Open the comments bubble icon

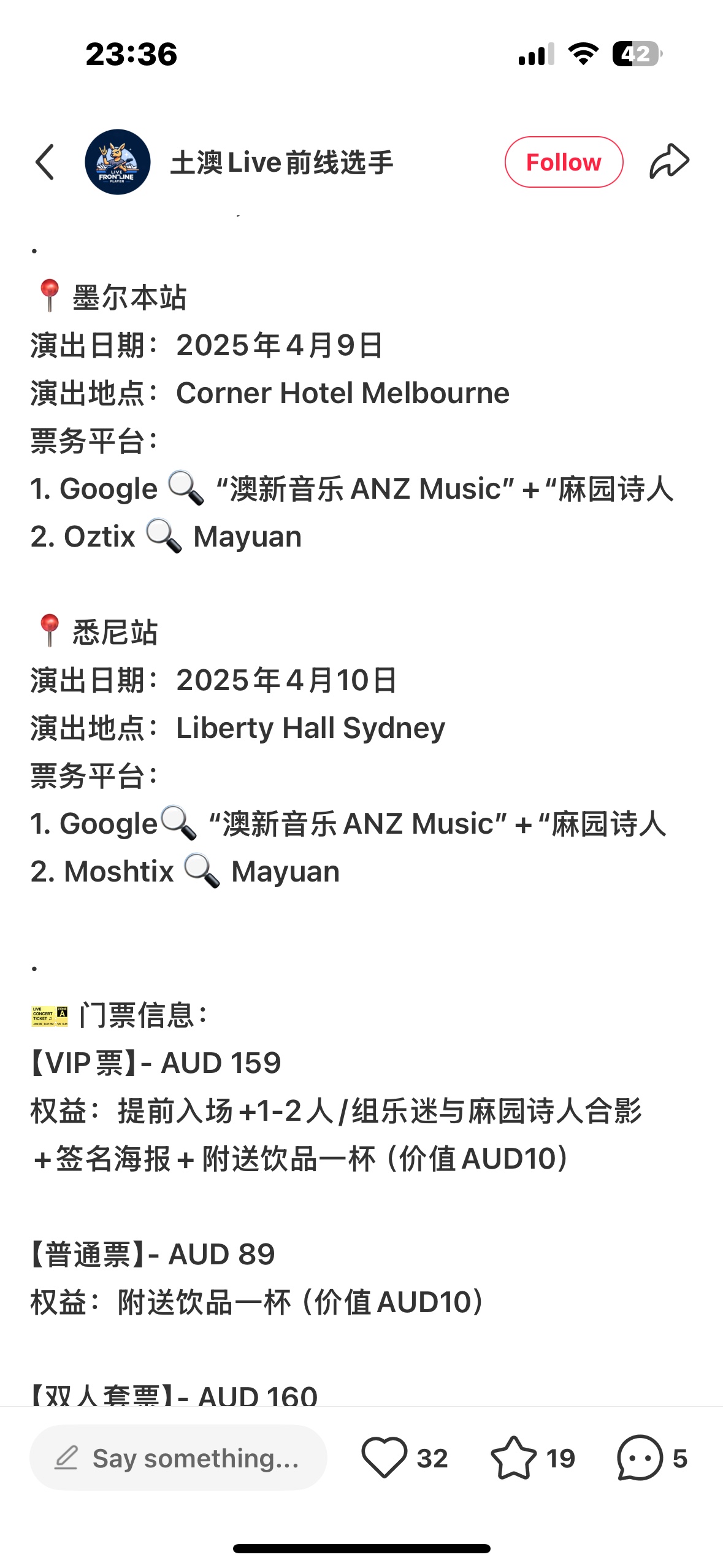640,1458
